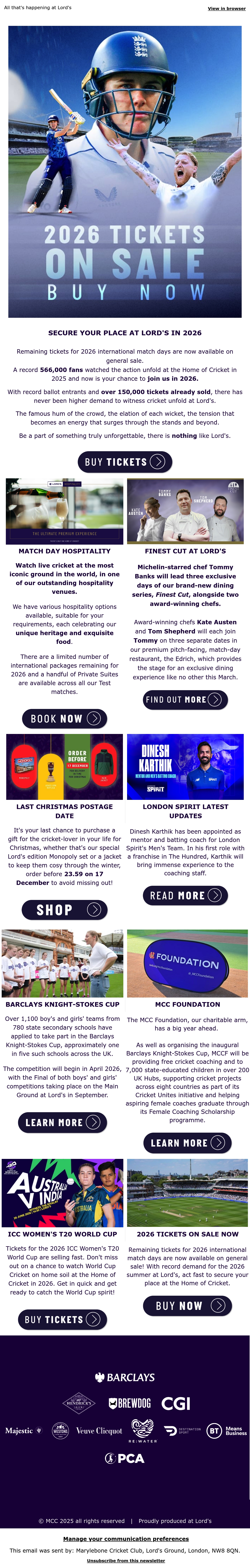Tap the 2026 Tickets On Sale hero banner
The height and width of the screenshot is (1568, 250).
(125, 172)
